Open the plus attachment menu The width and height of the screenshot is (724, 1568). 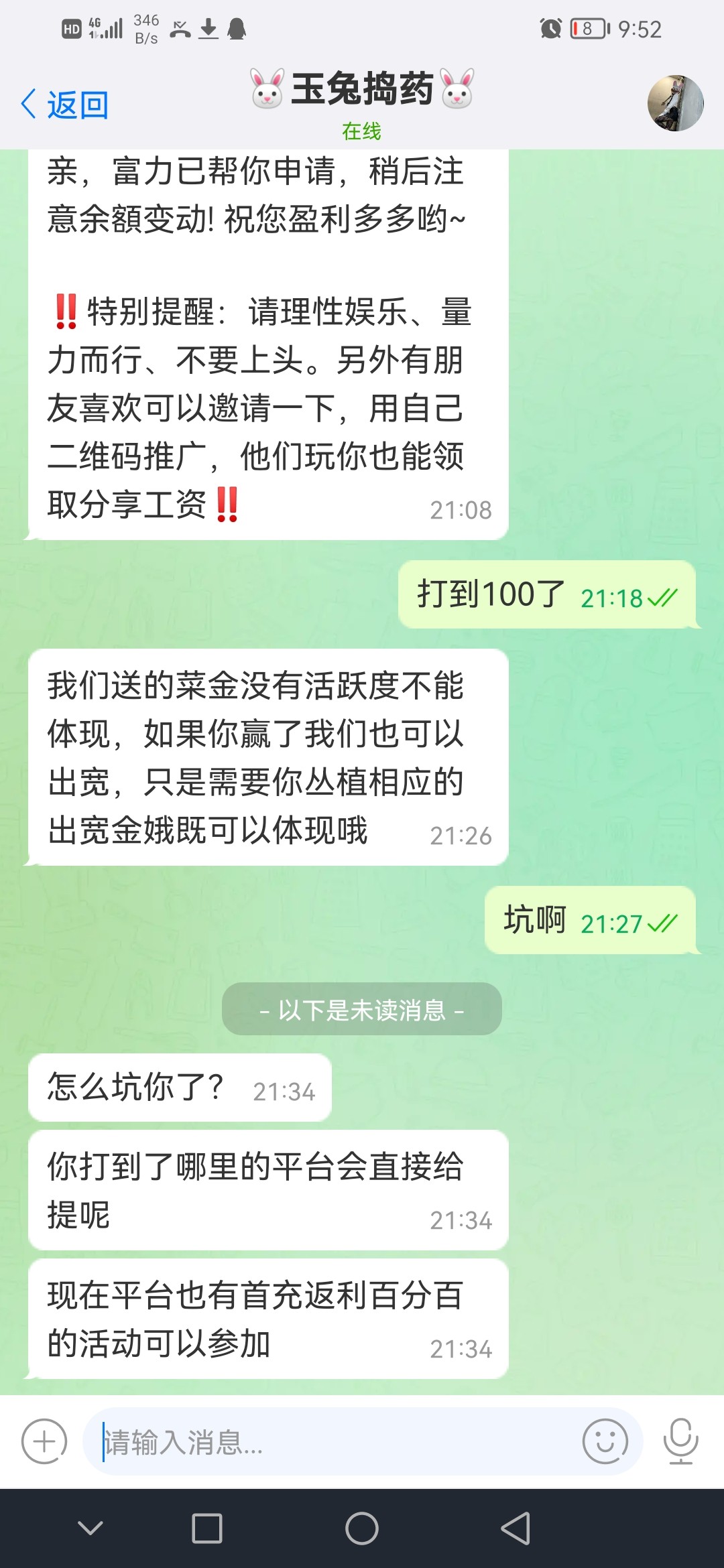tap(44, 1441)
